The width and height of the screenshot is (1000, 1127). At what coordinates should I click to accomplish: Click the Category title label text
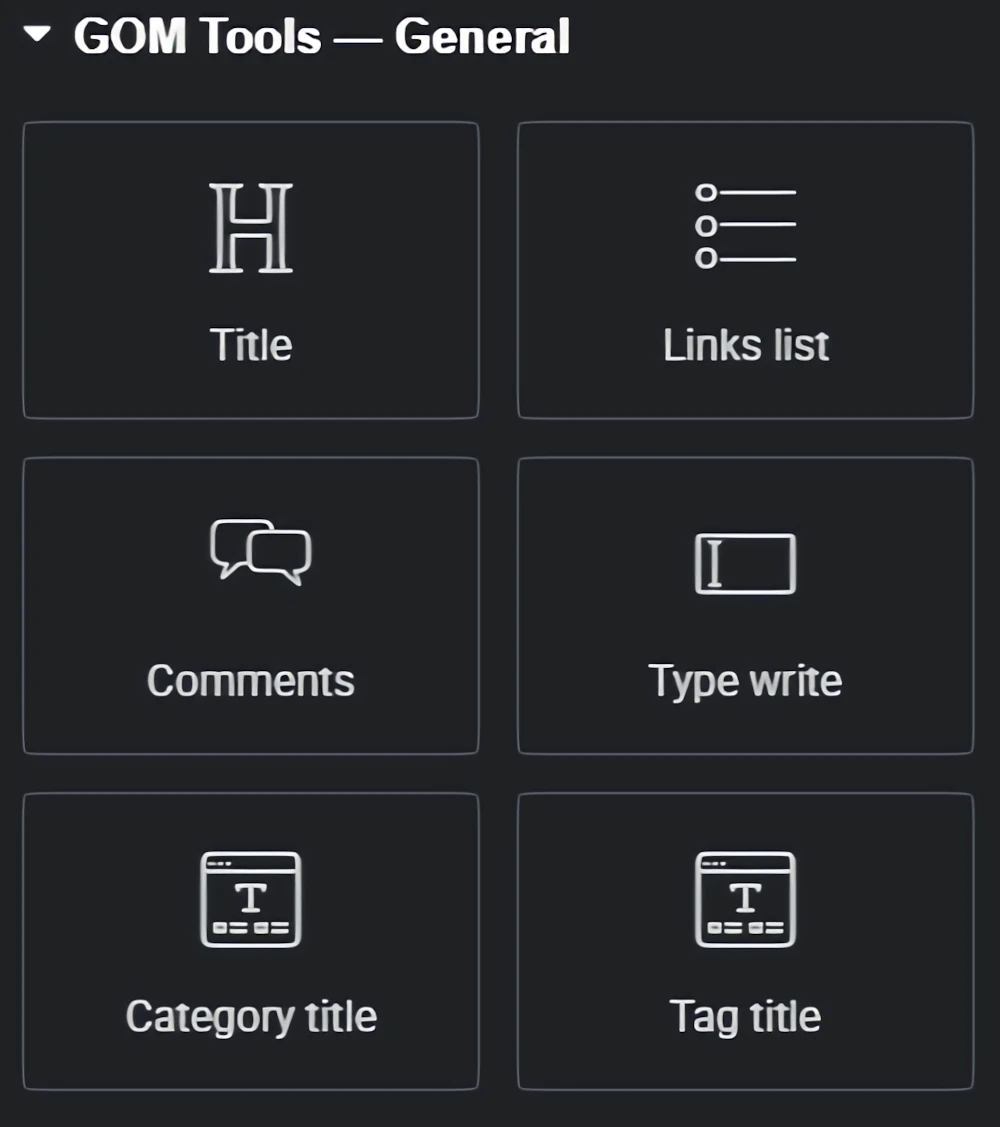pyautogui.click(x=250, y=1016)
